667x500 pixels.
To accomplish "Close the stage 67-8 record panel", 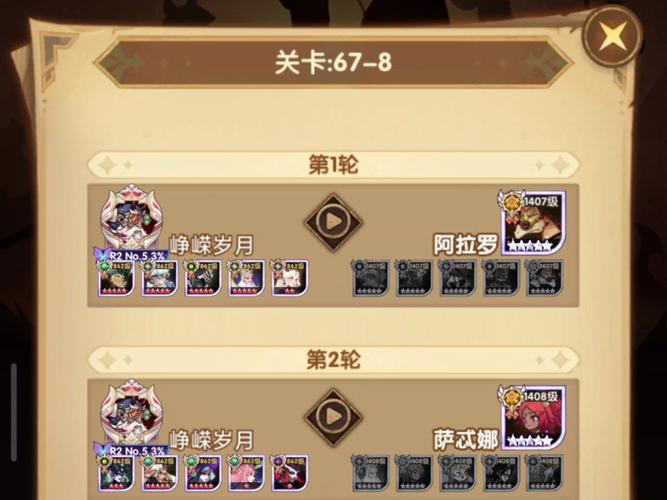I will pos(612,35).
